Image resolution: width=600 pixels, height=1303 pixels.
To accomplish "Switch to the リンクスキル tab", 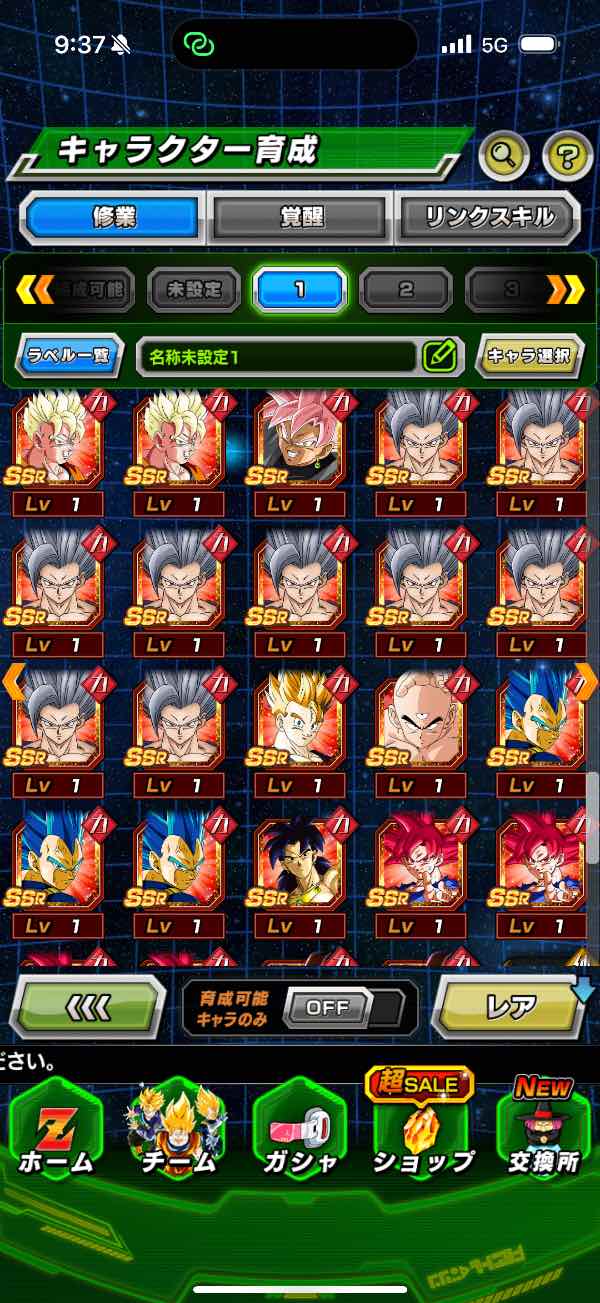I will pyautogui.click(x=489, y=216).
